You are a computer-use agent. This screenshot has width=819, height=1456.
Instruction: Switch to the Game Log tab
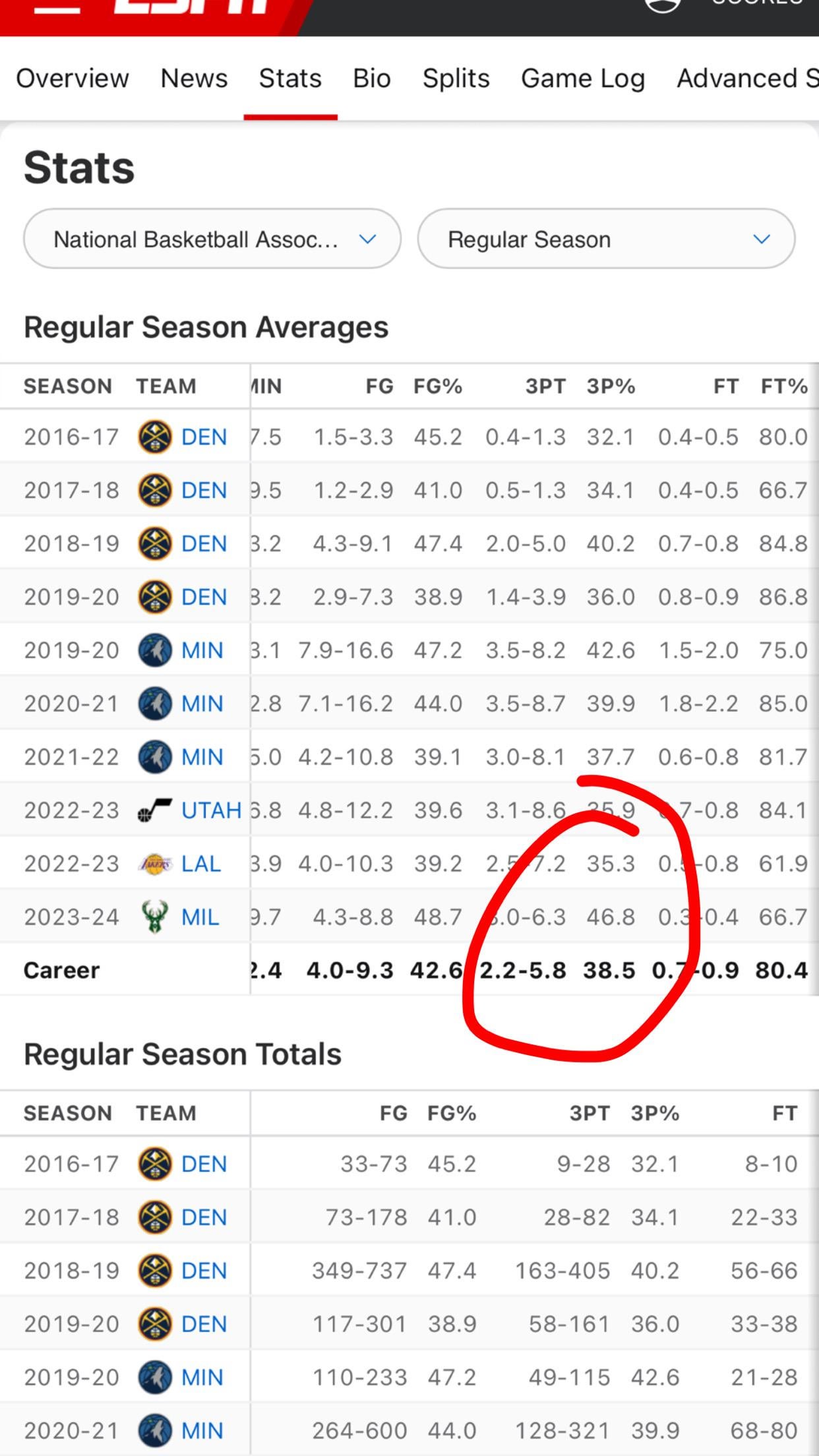[583, 78]
